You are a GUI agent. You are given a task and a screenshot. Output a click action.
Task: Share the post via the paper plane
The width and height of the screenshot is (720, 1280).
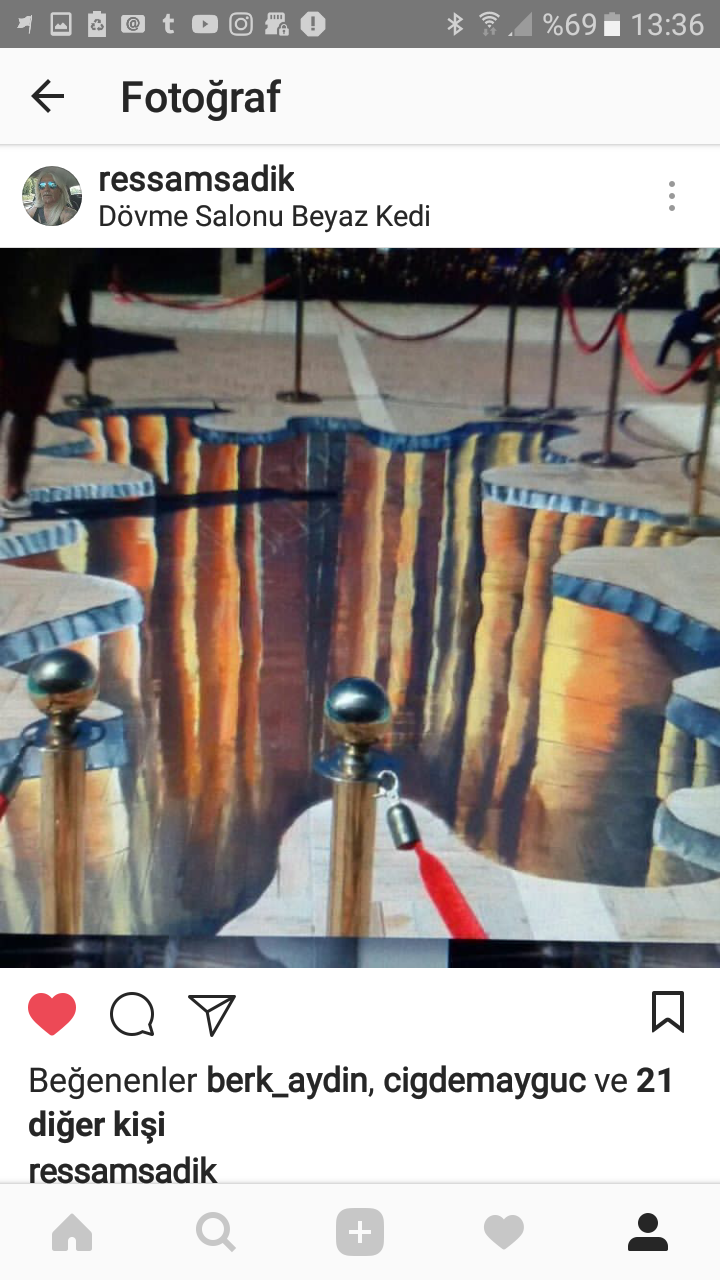212,1014
